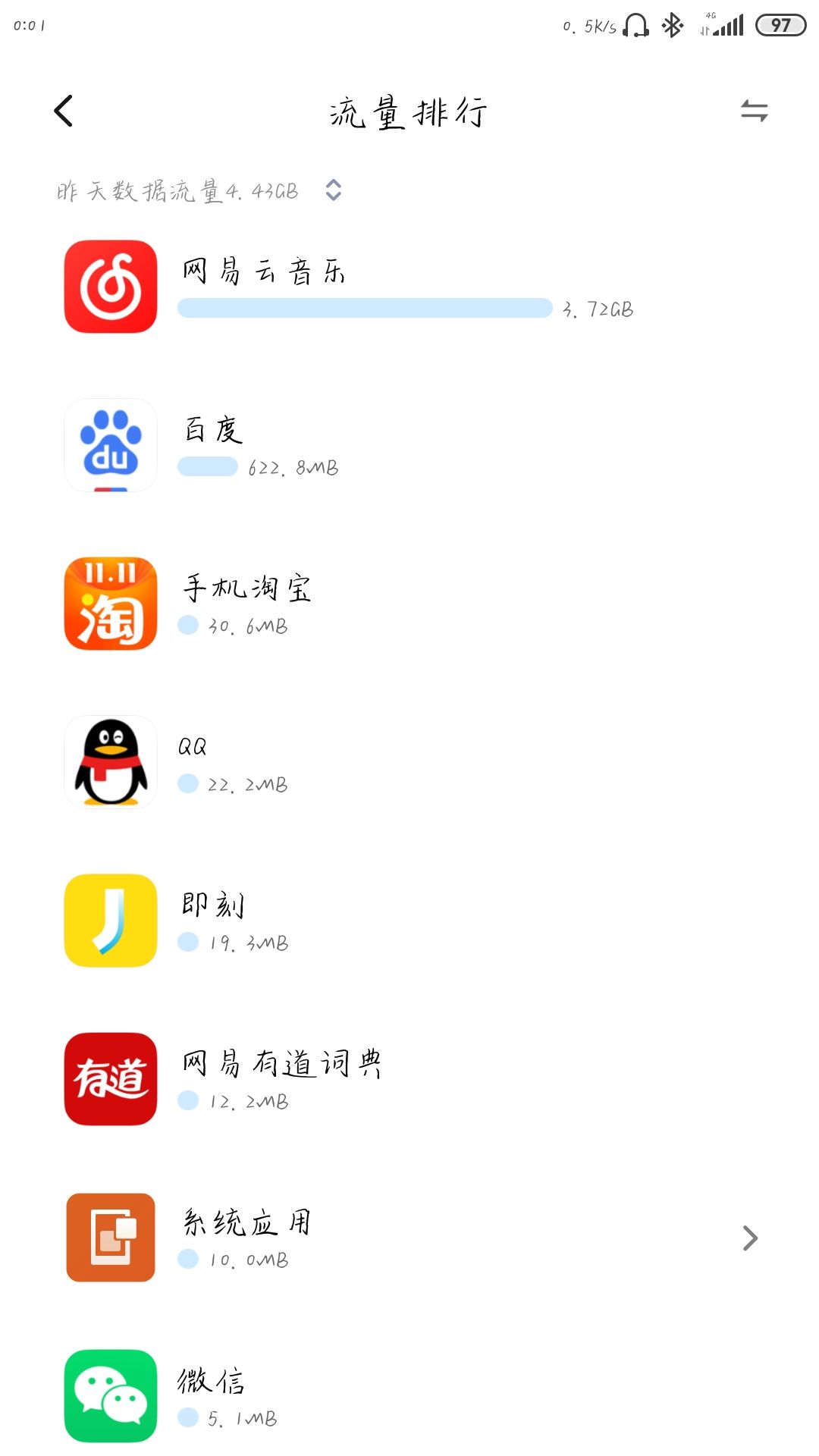
Task: Tap the swap arrows icon in header
Action: click(754, 111)
